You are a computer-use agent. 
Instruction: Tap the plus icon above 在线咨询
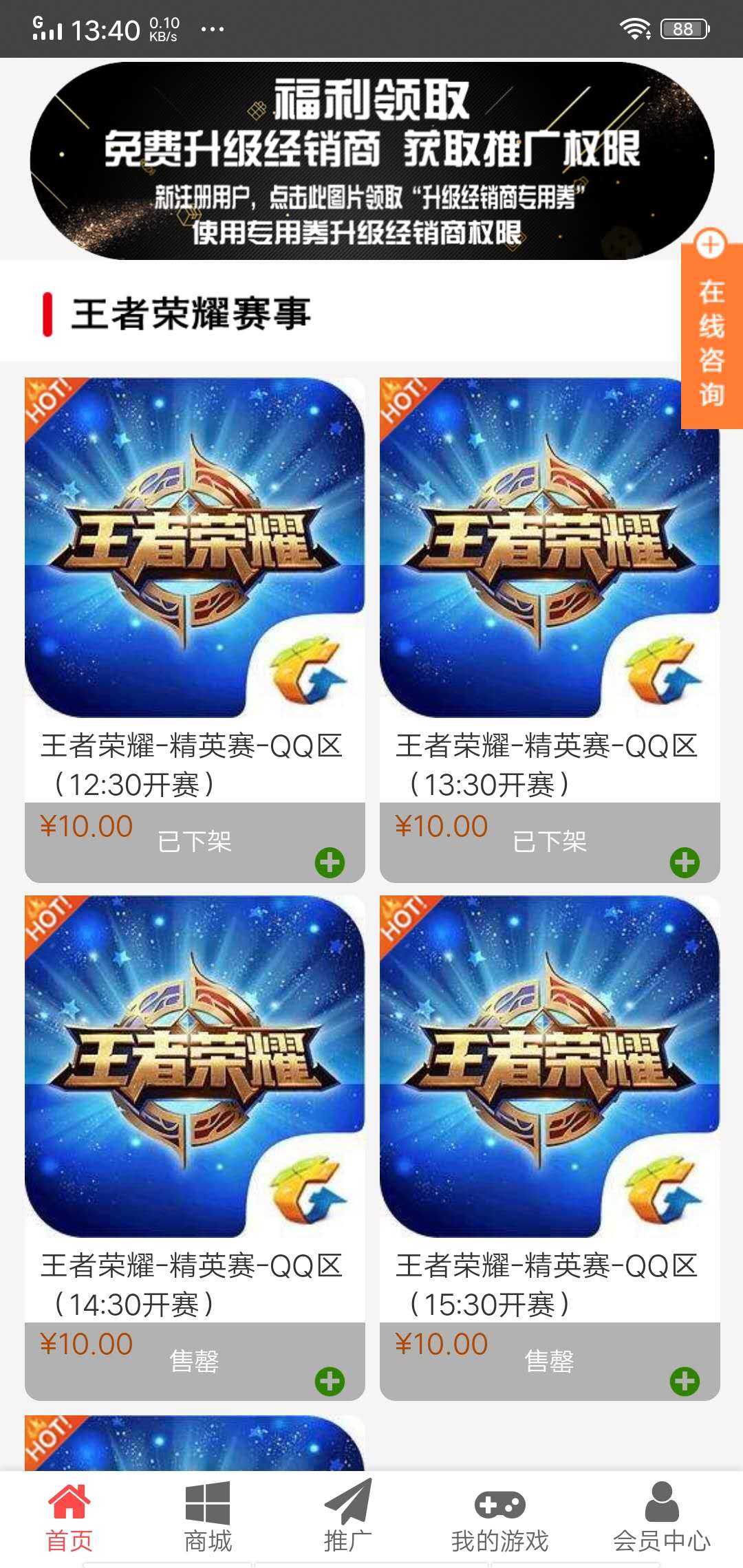point(709,246)
